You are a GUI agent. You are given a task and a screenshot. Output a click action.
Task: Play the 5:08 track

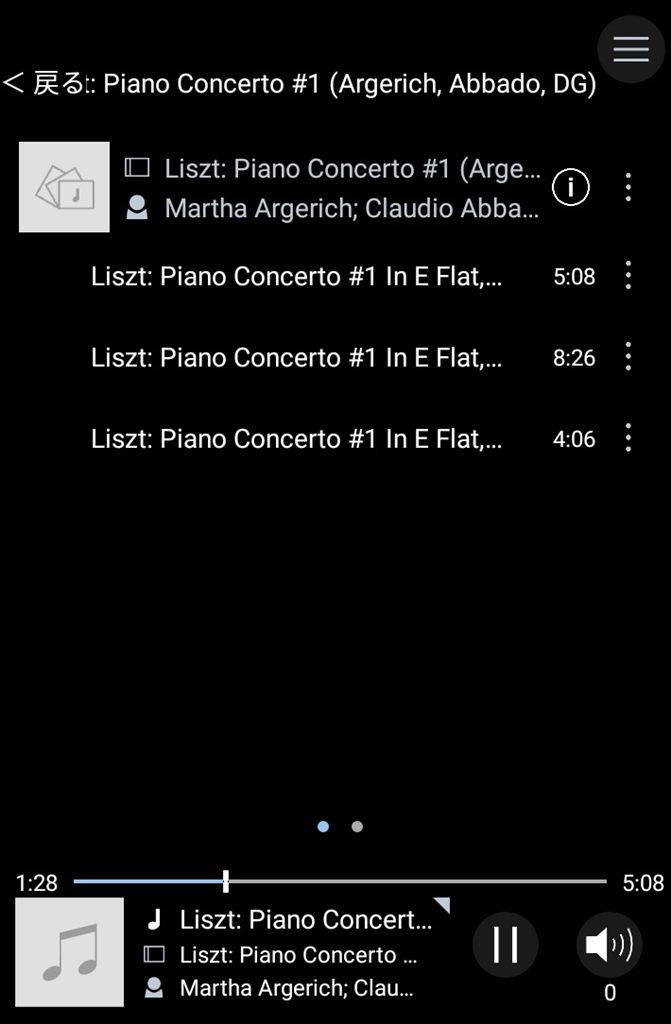(x=297, y=276)
